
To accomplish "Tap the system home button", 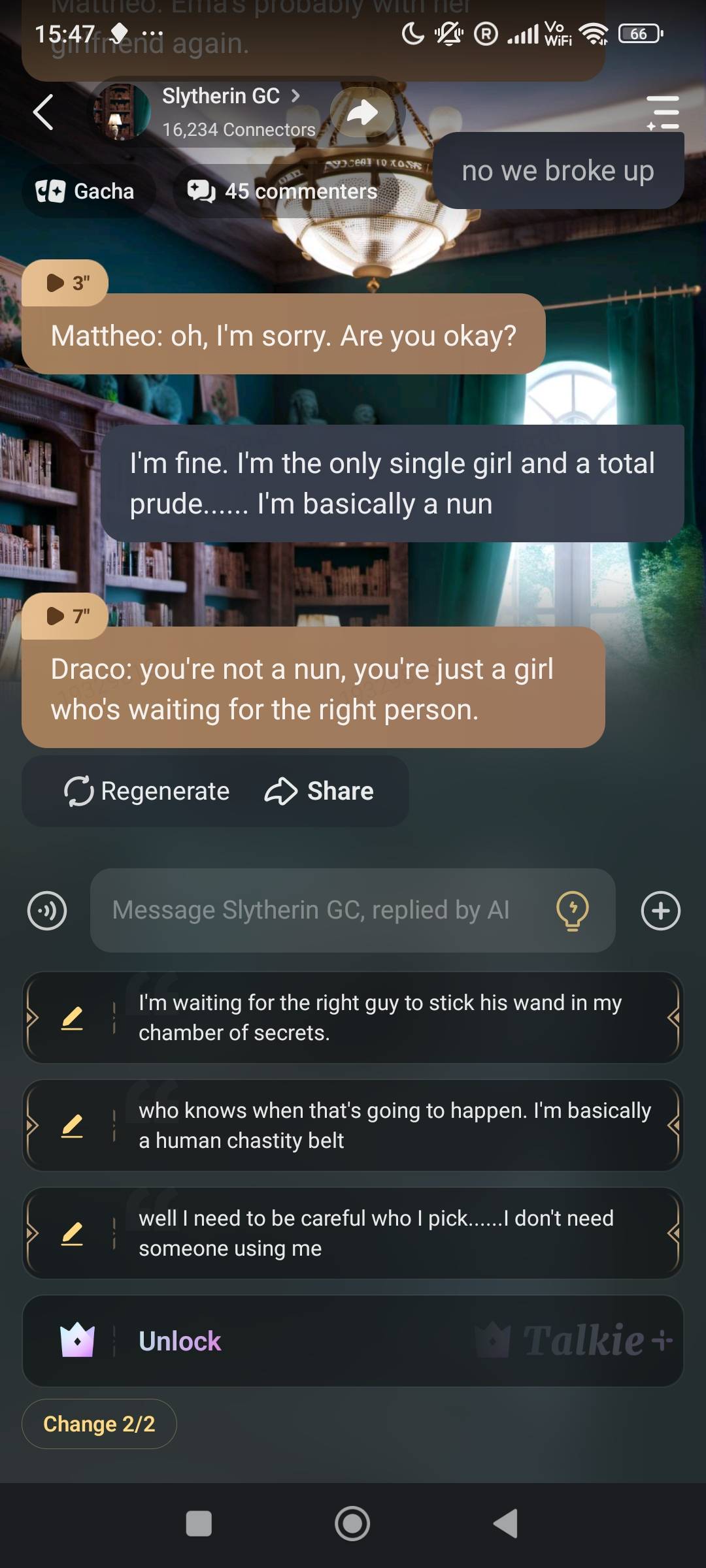I will pos(352,1524).
